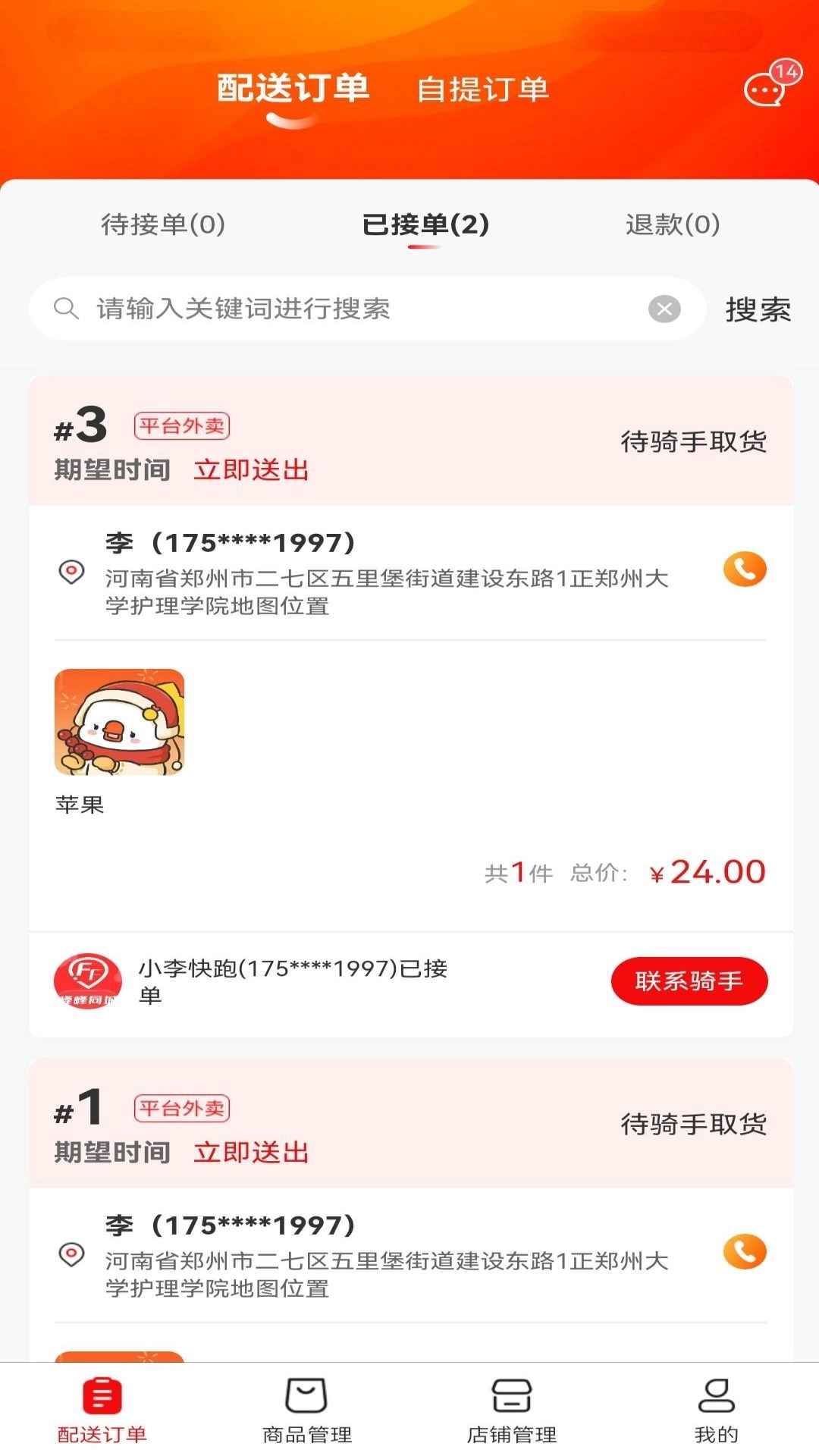Open the 苹果 product image in order #3
The image size is (819, 1456).
pos(119,722)
